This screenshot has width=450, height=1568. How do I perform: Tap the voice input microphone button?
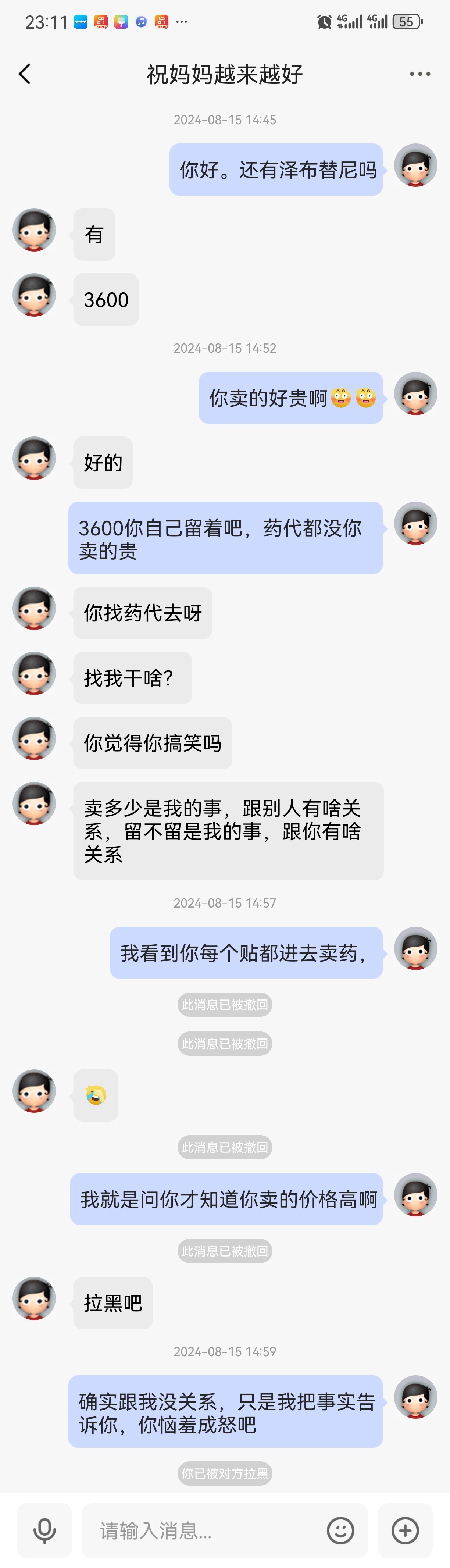tap(44, 1530)
